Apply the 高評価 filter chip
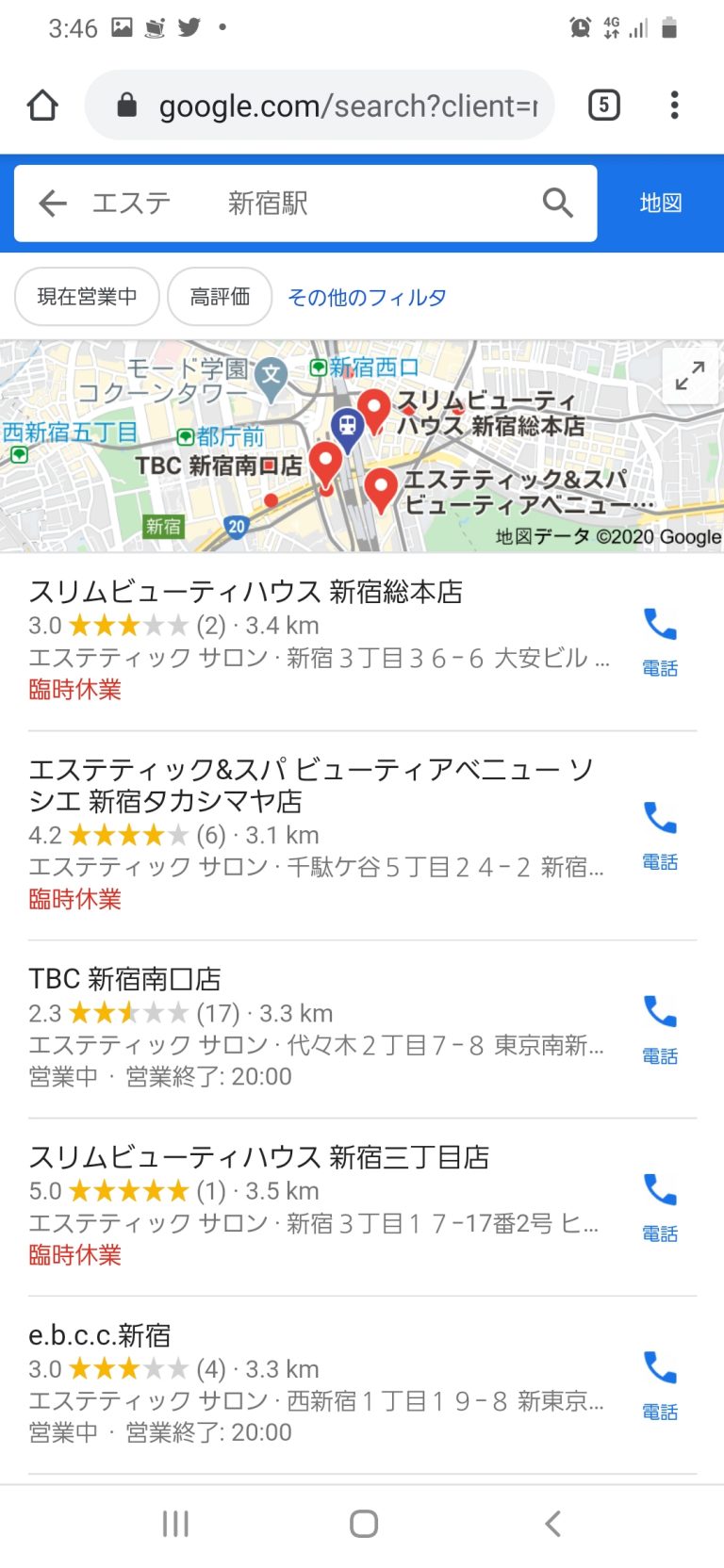Screen dimensions: 724x1568 [x=220, y=297]
